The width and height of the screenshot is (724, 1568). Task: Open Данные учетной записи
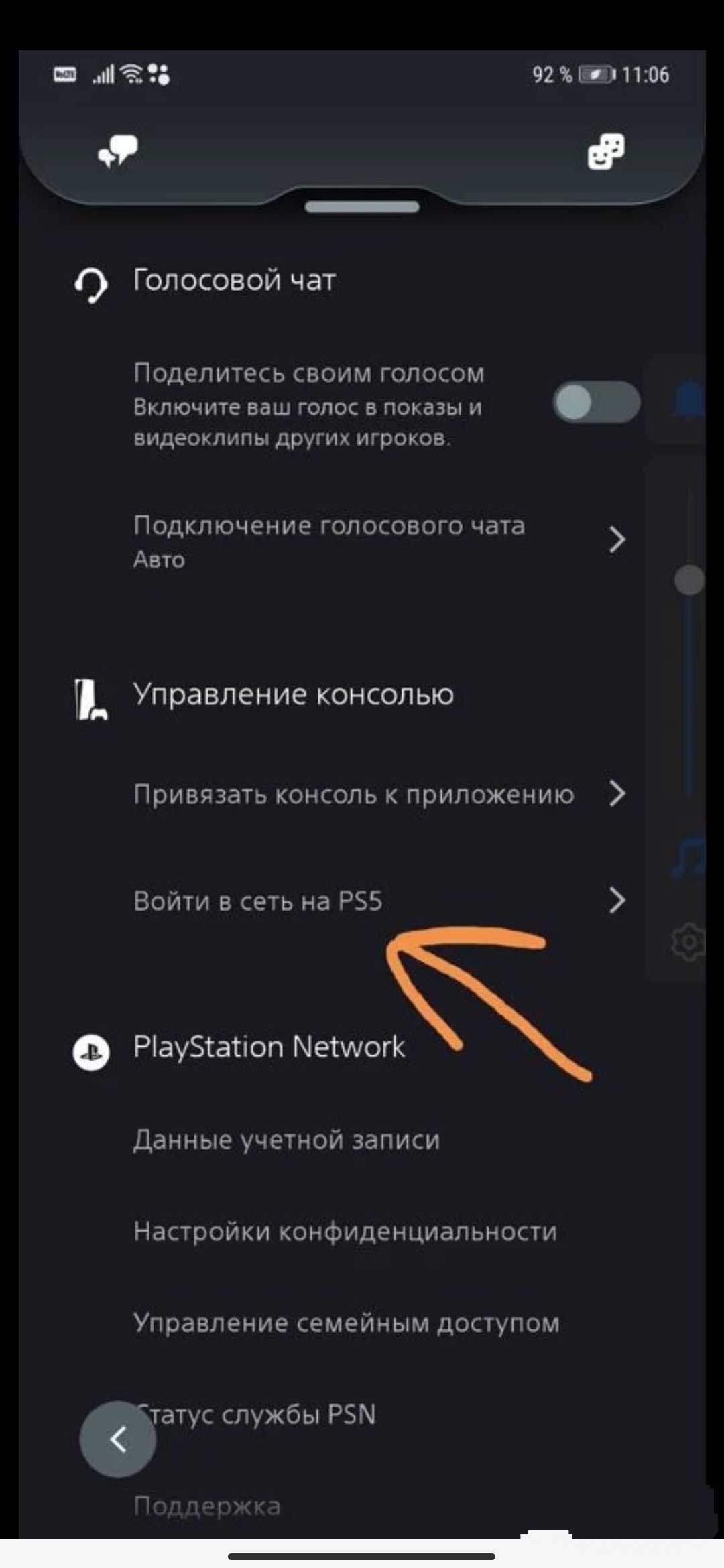point(286,1140)
